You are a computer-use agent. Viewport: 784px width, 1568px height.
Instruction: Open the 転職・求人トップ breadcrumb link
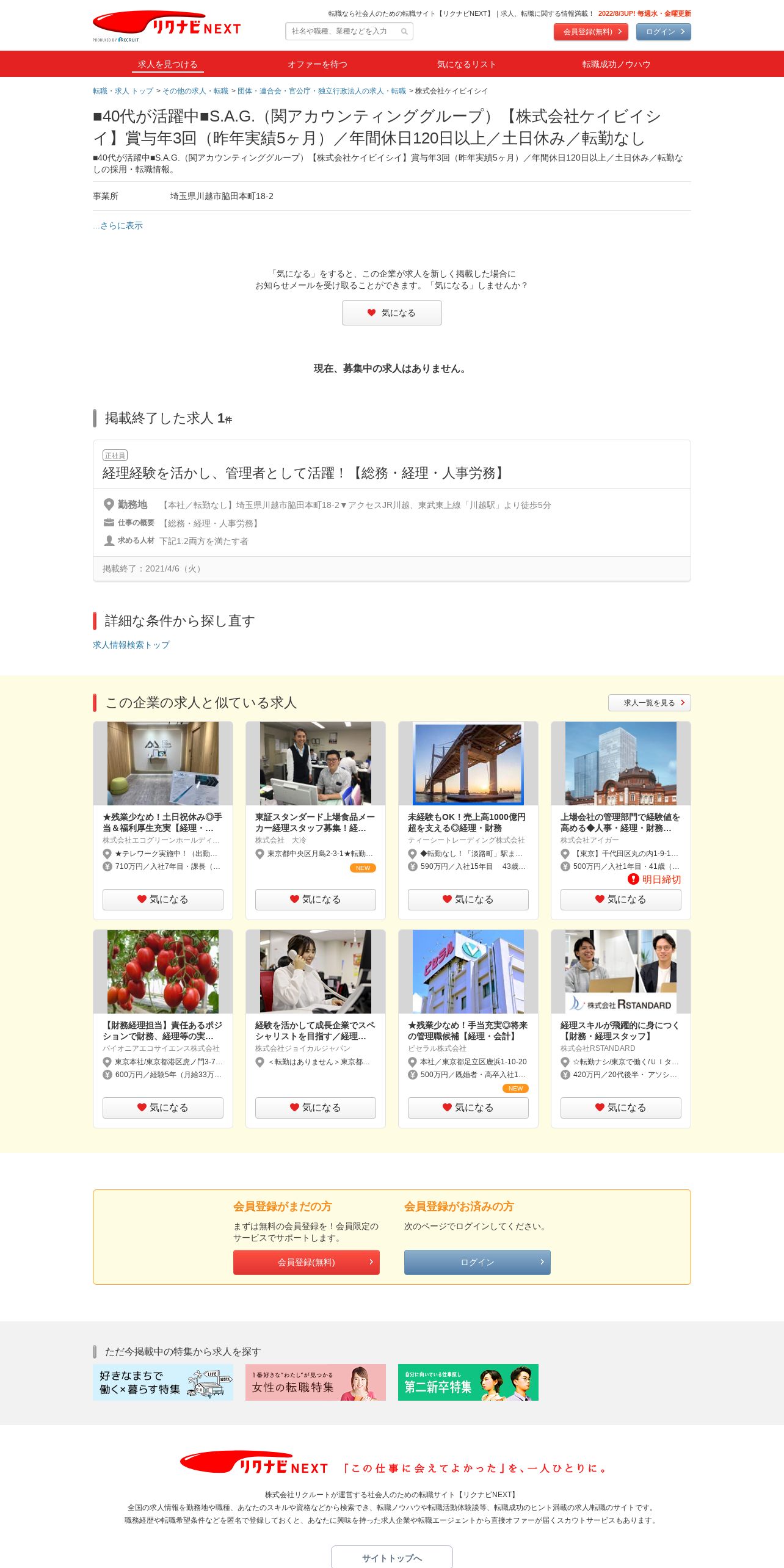pyautogui.click(x=123, y=91)
